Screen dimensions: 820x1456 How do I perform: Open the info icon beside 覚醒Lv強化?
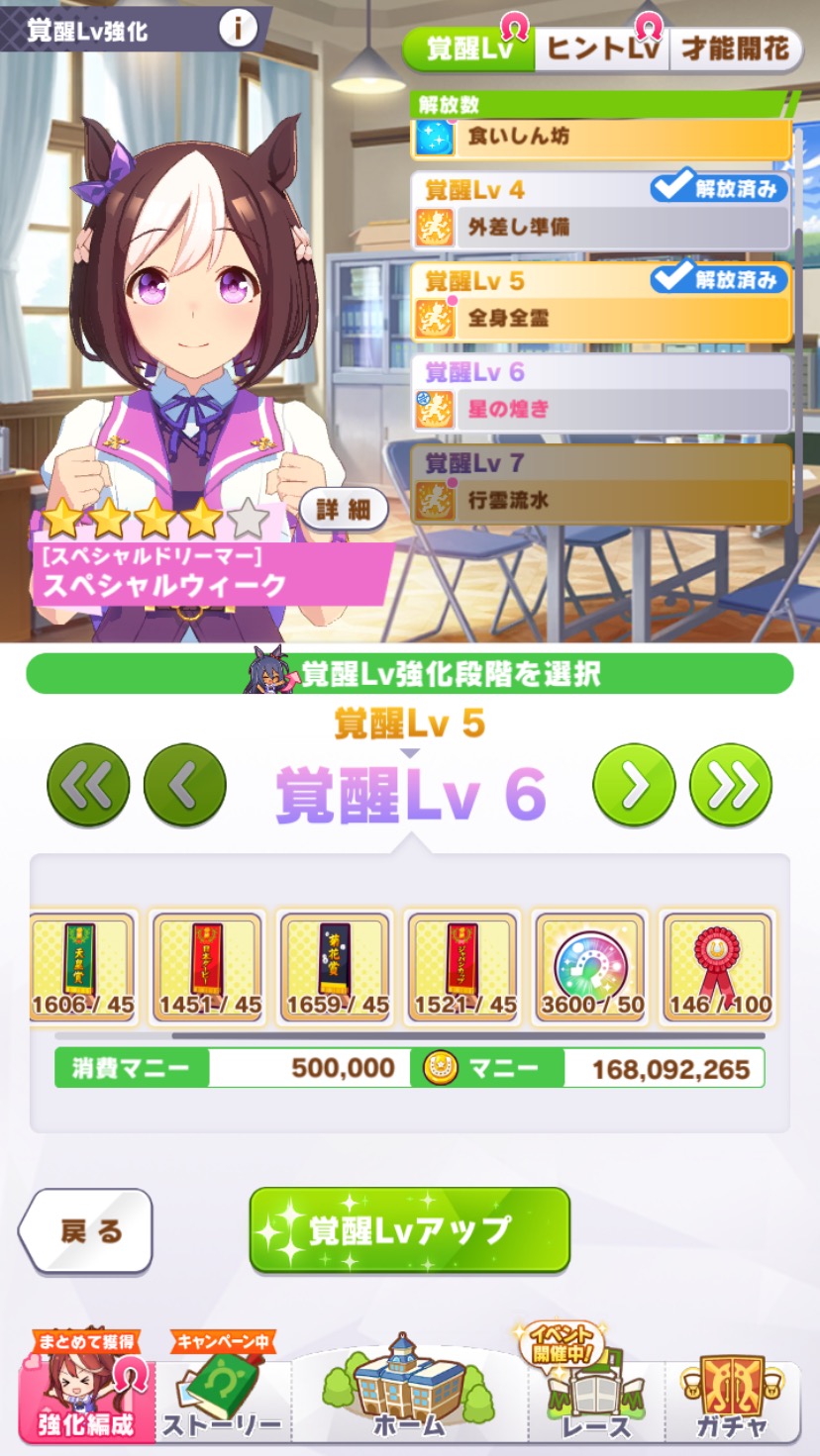click(x=238, y=28)
